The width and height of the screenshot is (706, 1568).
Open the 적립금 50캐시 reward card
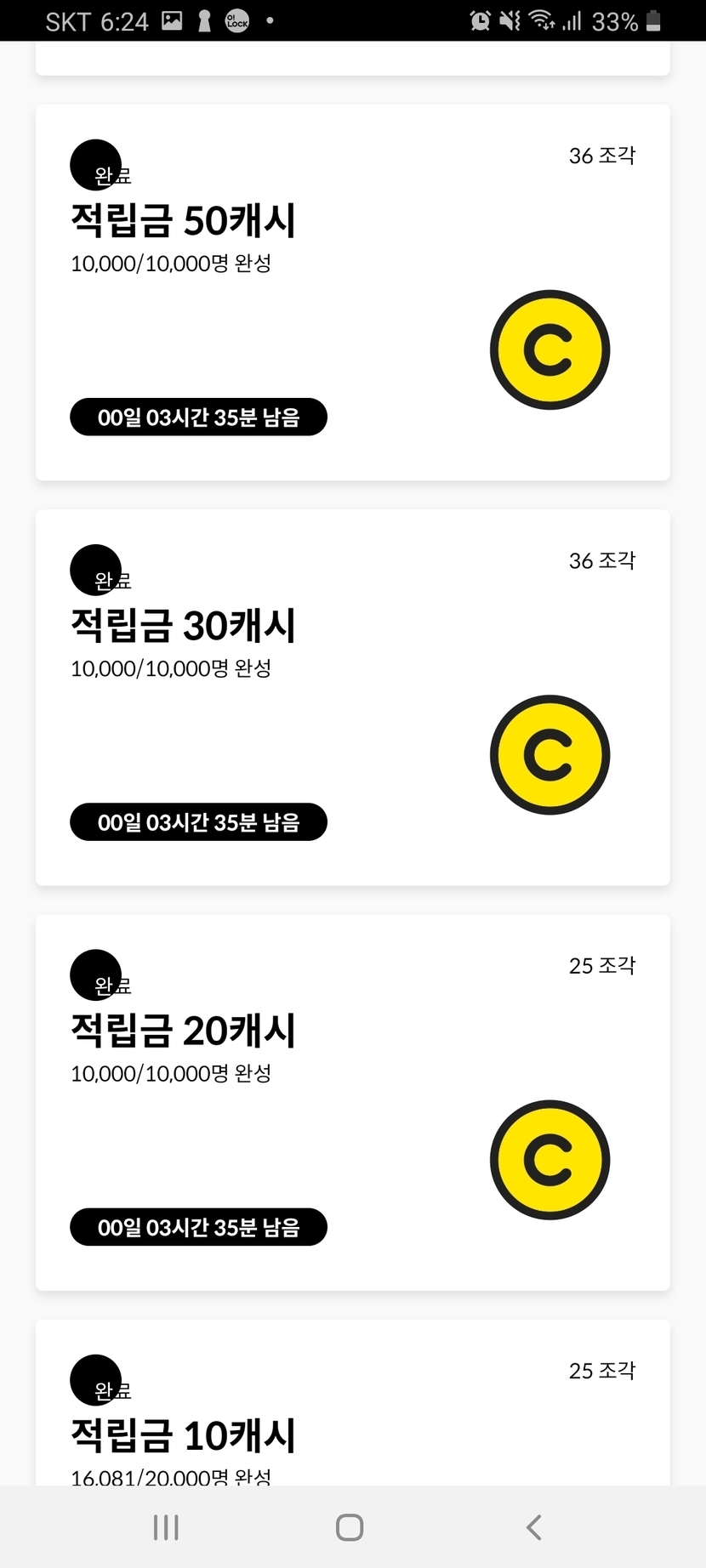pos(352,293)
